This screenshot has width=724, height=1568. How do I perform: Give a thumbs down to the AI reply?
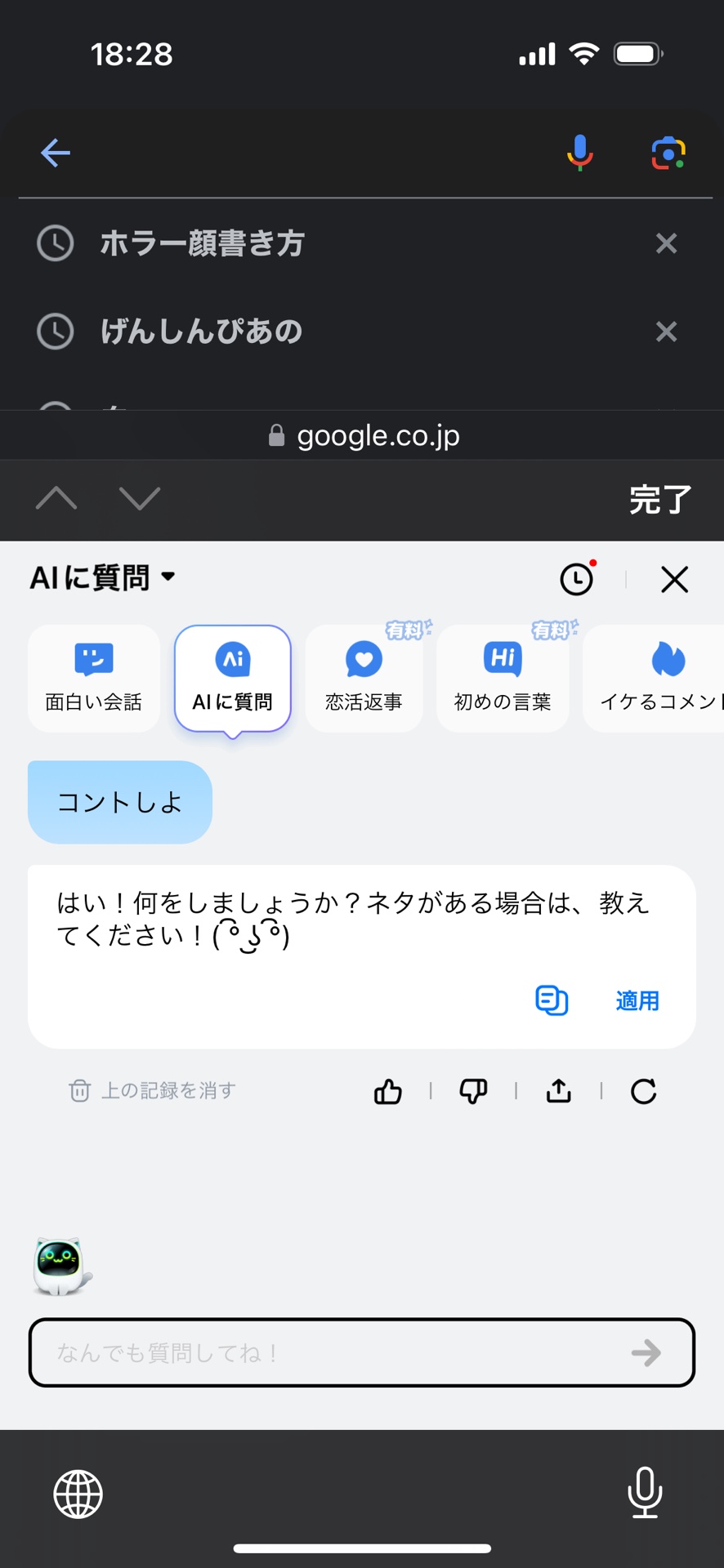point(473,1091)
